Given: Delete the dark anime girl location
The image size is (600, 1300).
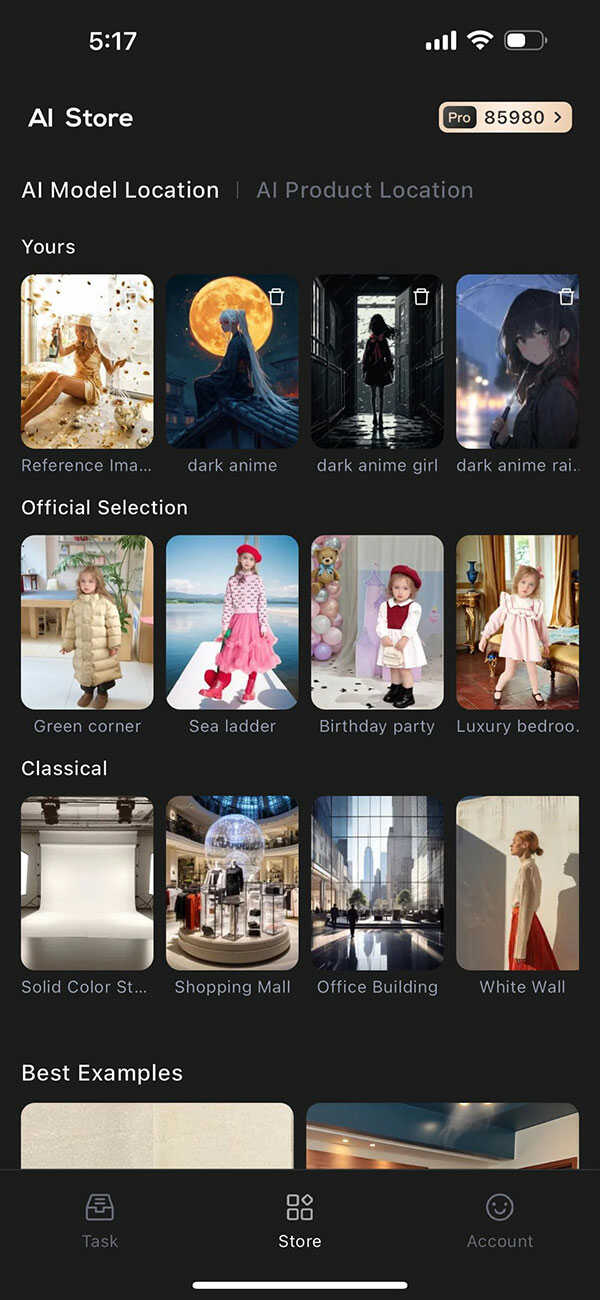Looking at the screenshot, I should point(422,296).
